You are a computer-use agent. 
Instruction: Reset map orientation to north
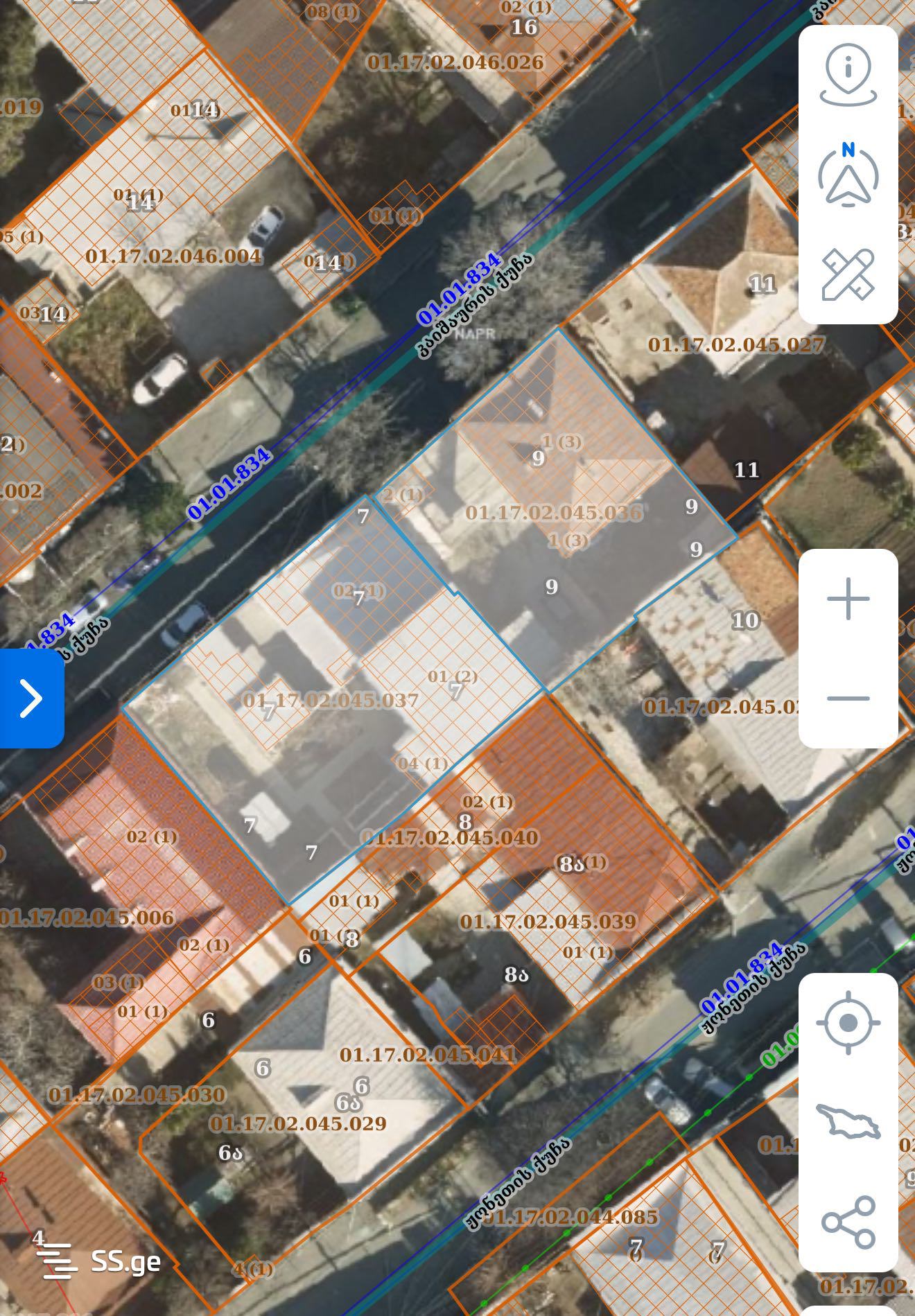[x=848, y=175]
